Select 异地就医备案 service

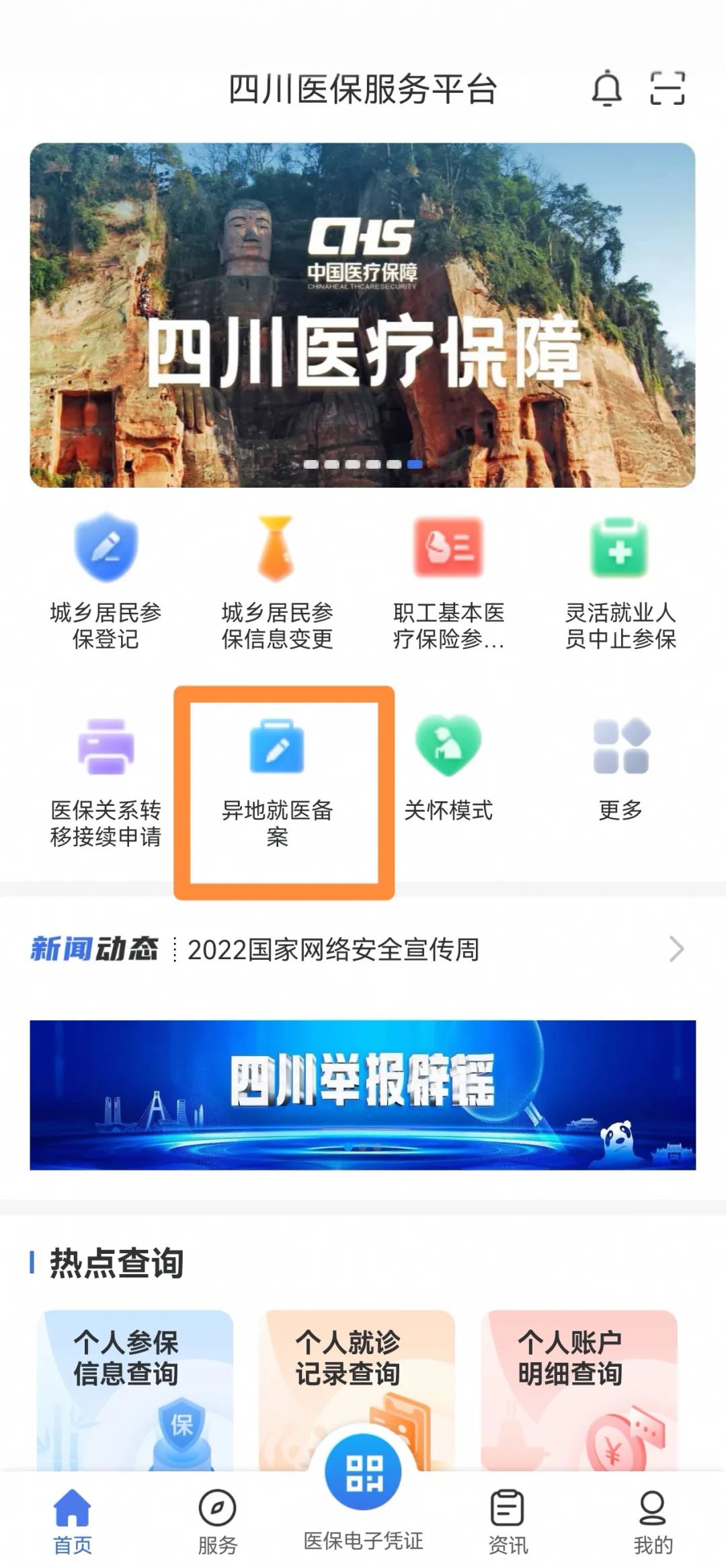[277, 780]
